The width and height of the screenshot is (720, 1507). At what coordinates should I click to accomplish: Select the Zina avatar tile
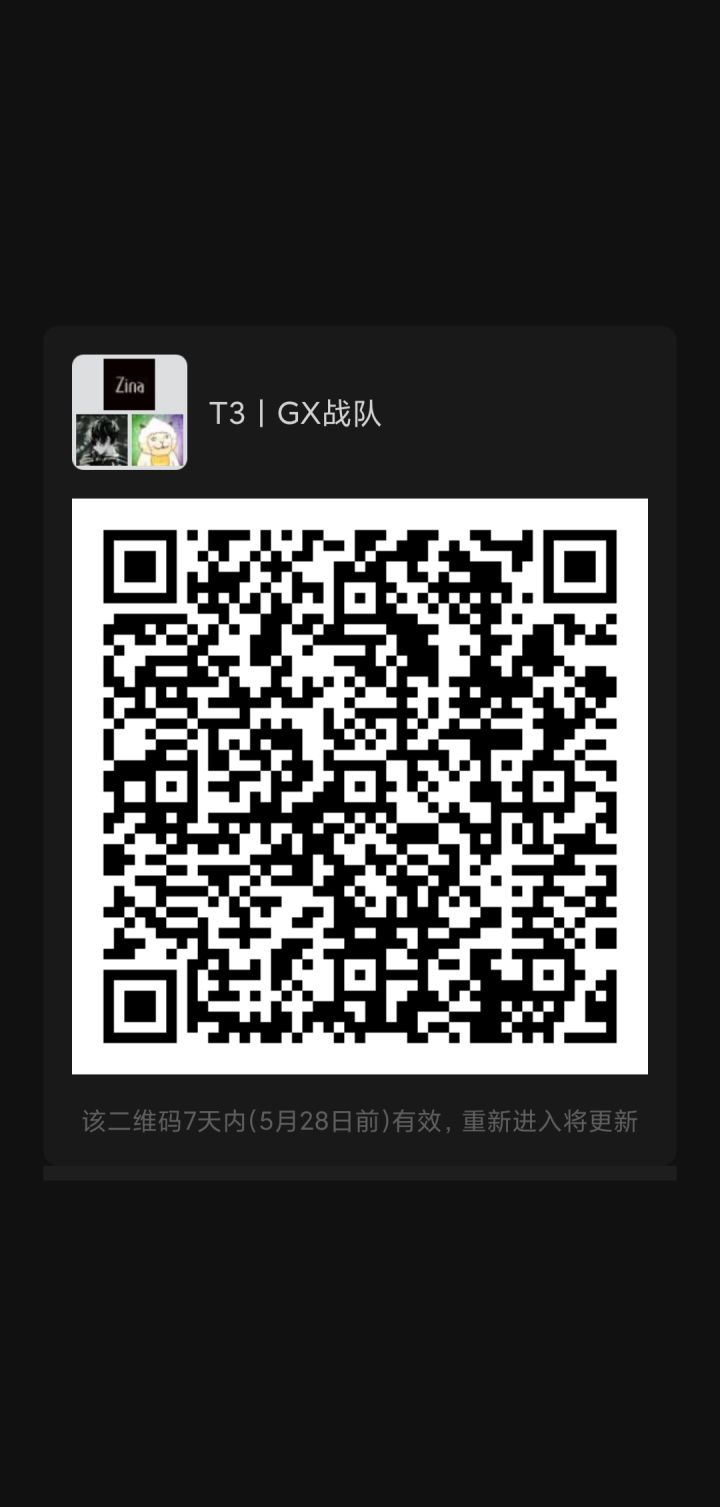point(130,383)
